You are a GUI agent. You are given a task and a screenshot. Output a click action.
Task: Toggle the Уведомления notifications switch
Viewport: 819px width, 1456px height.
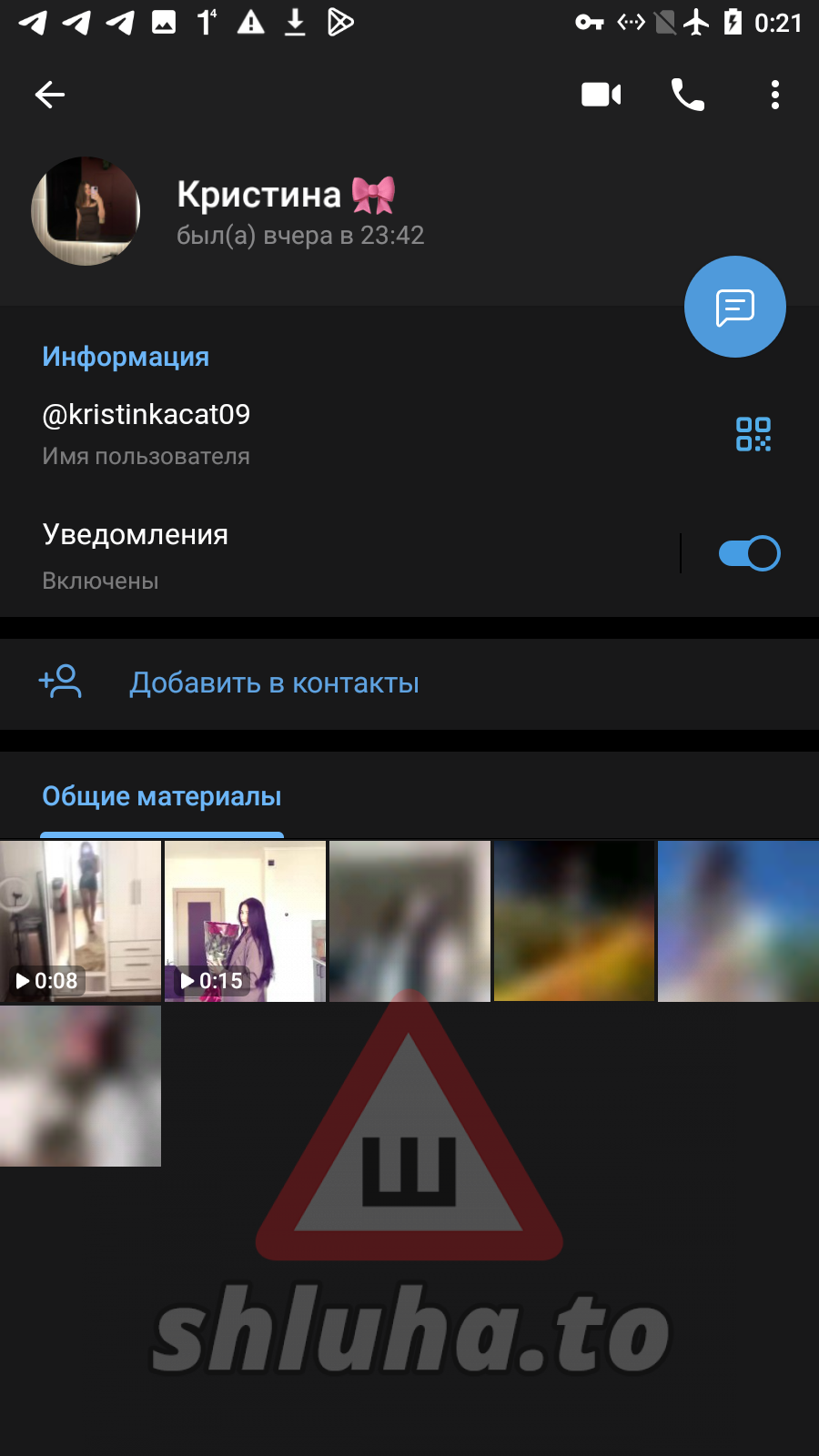pos(749,553)
